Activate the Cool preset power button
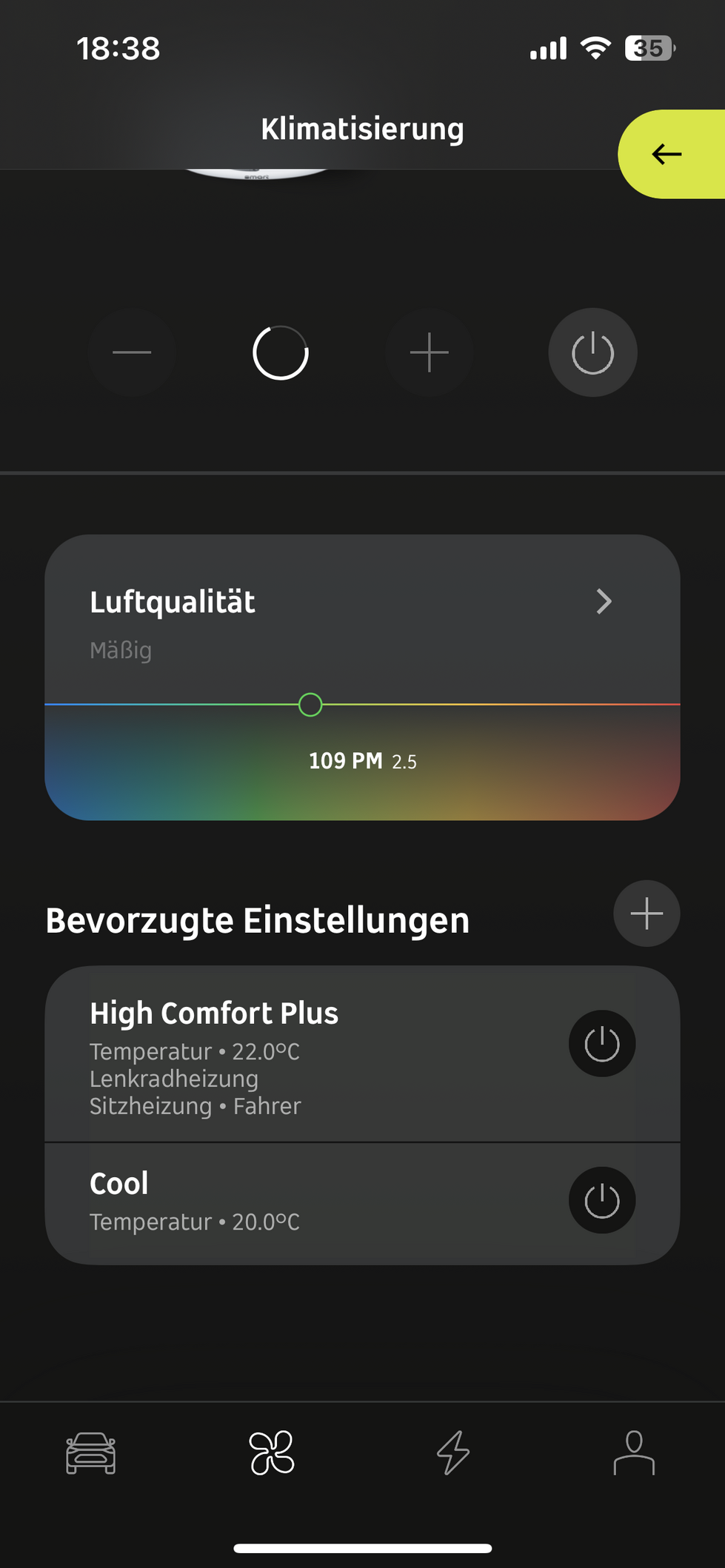The height and width of the screenshot is (1568, 725). (602, 1200)
